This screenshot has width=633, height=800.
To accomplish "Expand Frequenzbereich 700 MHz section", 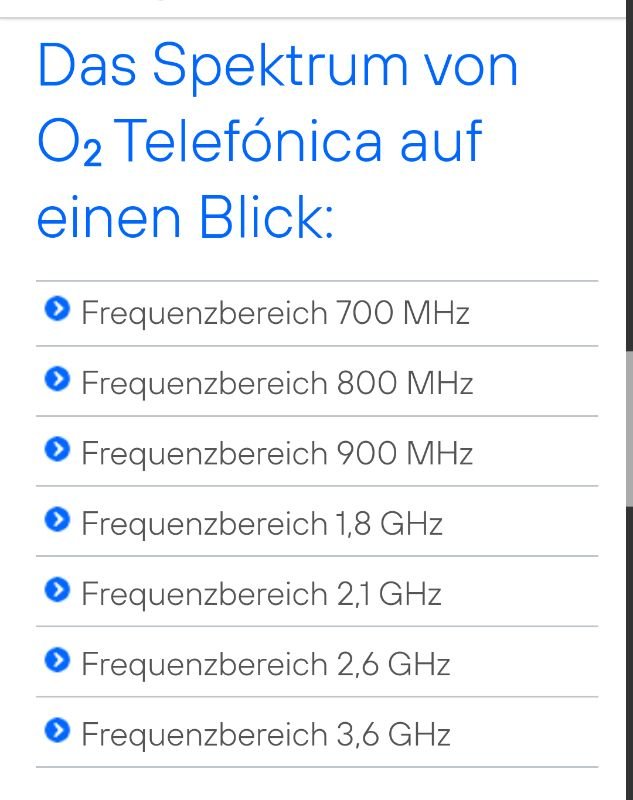I will 274,313.
